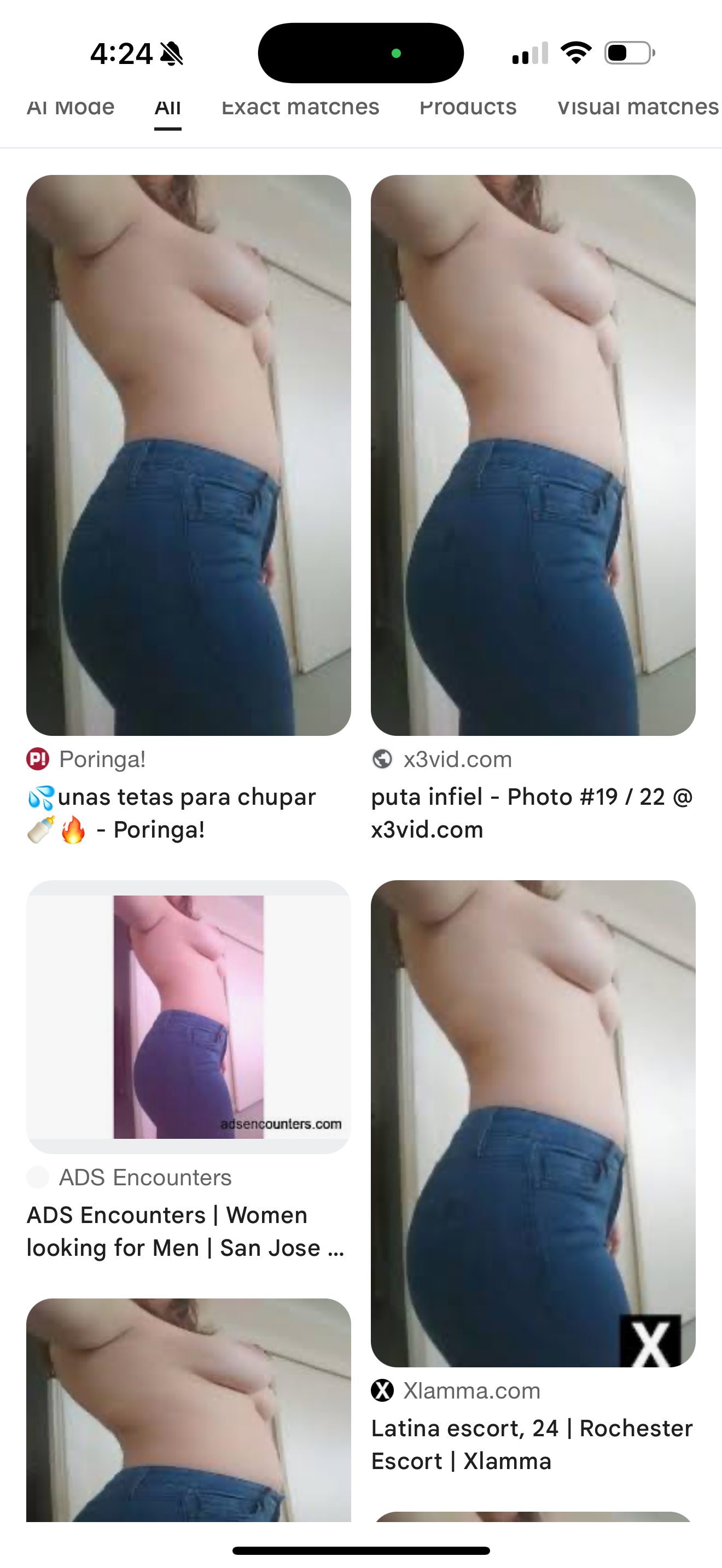Switch to the AI Mode tab
722x1568 pixels.
(71, 108)
